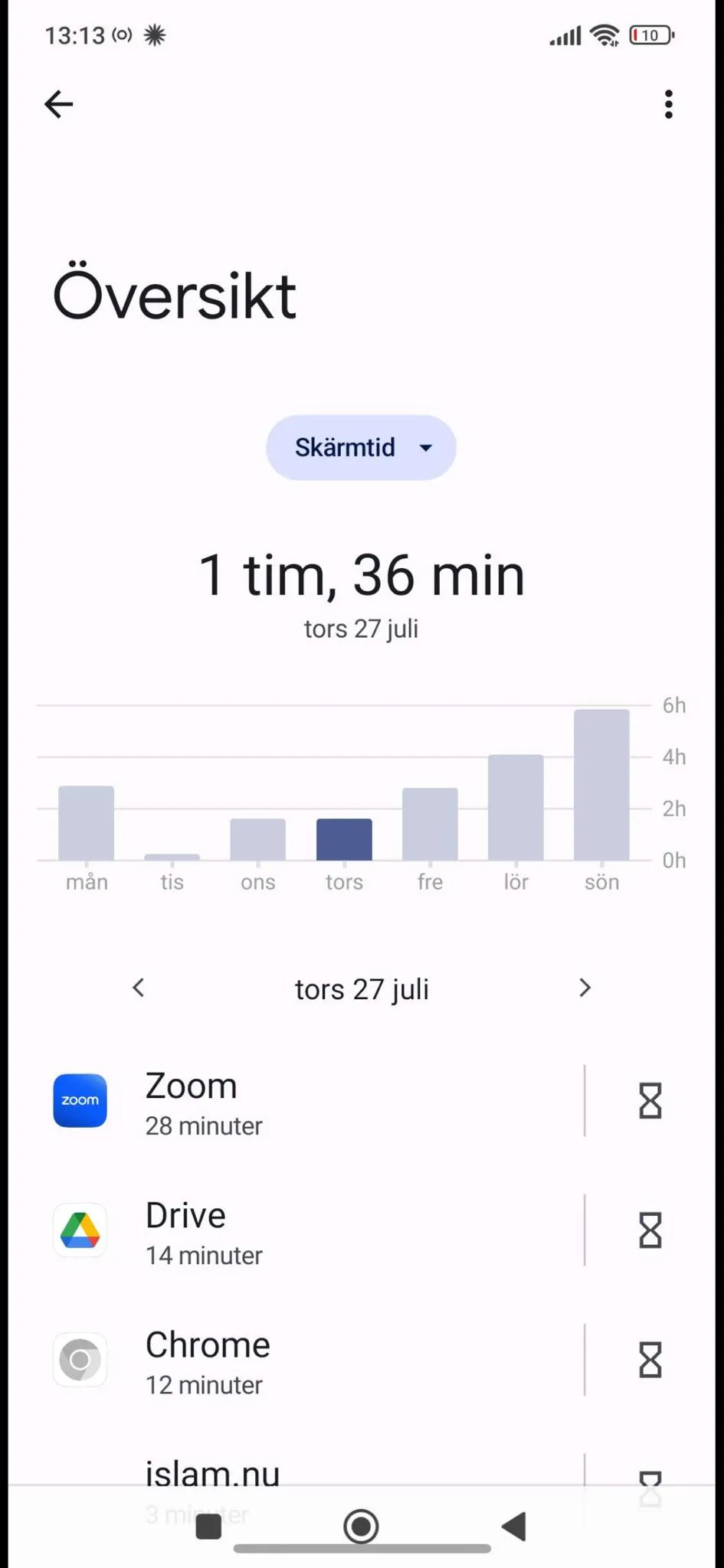The height and width of the screenshot is (1568, 724).
Task: Select the lör bar in the chart
Action: coord(516,807)
